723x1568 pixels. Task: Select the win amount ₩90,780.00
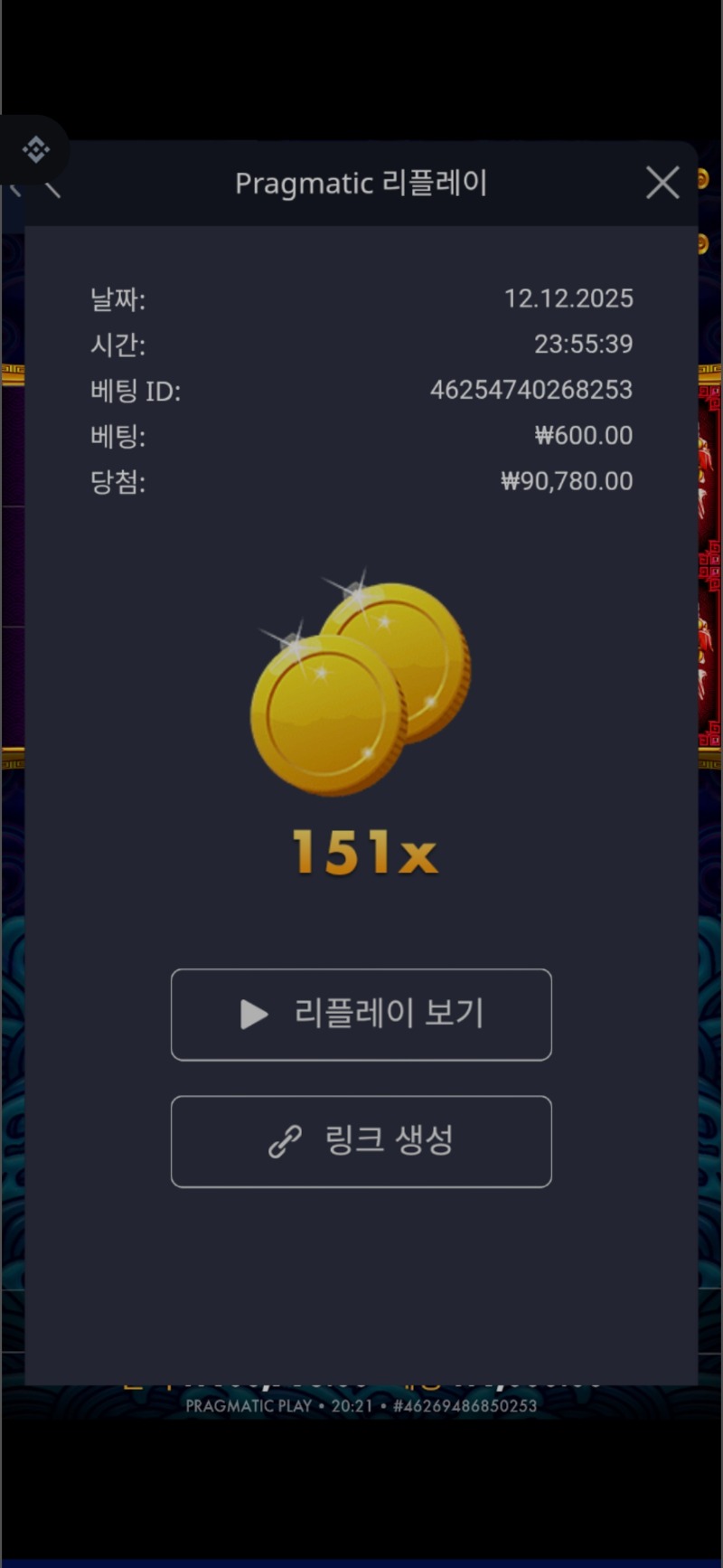(567, 481)
